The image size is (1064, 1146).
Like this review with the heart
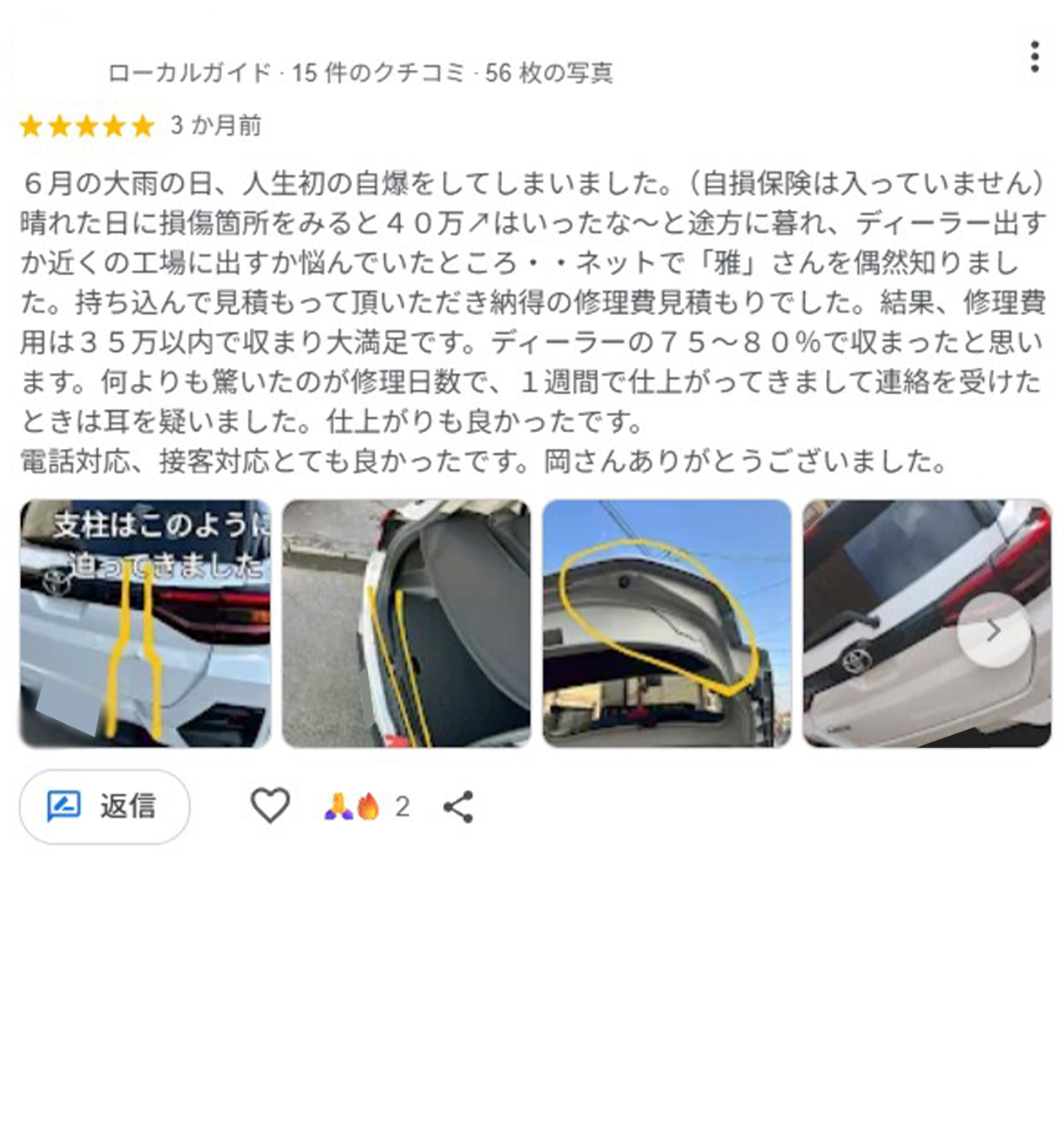coord(270,806)
